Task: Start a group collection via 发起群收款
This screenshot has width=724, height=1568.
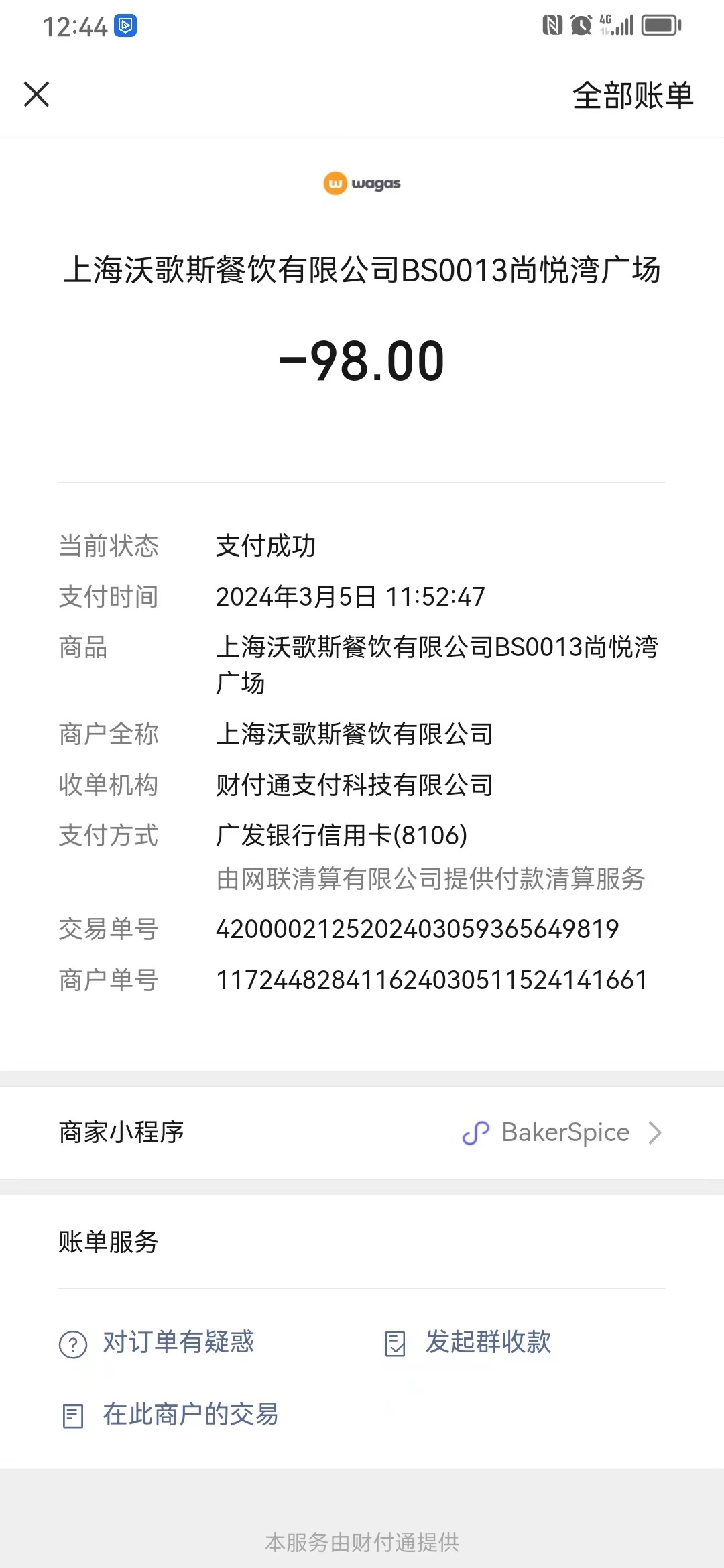Action: pyautogui.click(x=468, y=1343)
